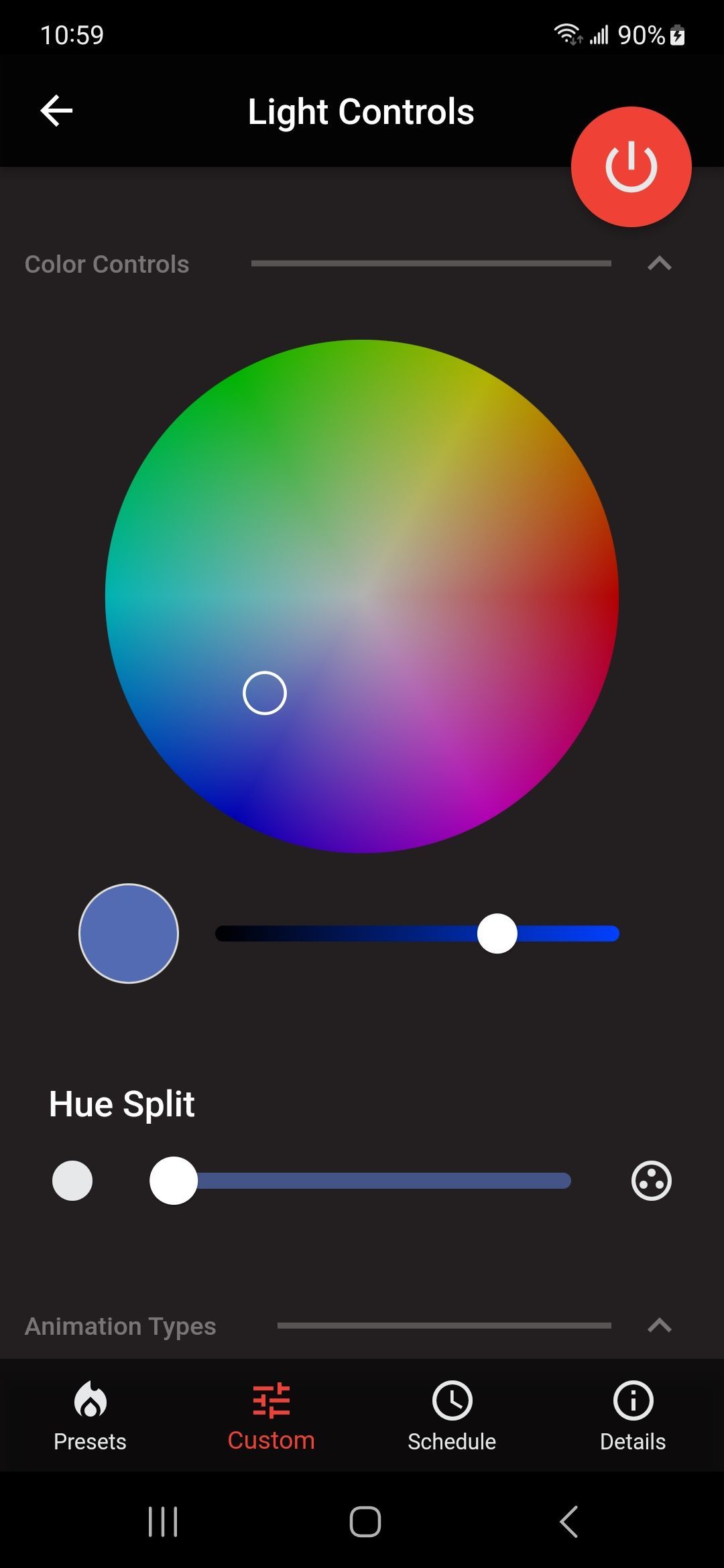Go to the home screen
The width and height of the screenshot is (724, 1568).
click(365, 1521)
